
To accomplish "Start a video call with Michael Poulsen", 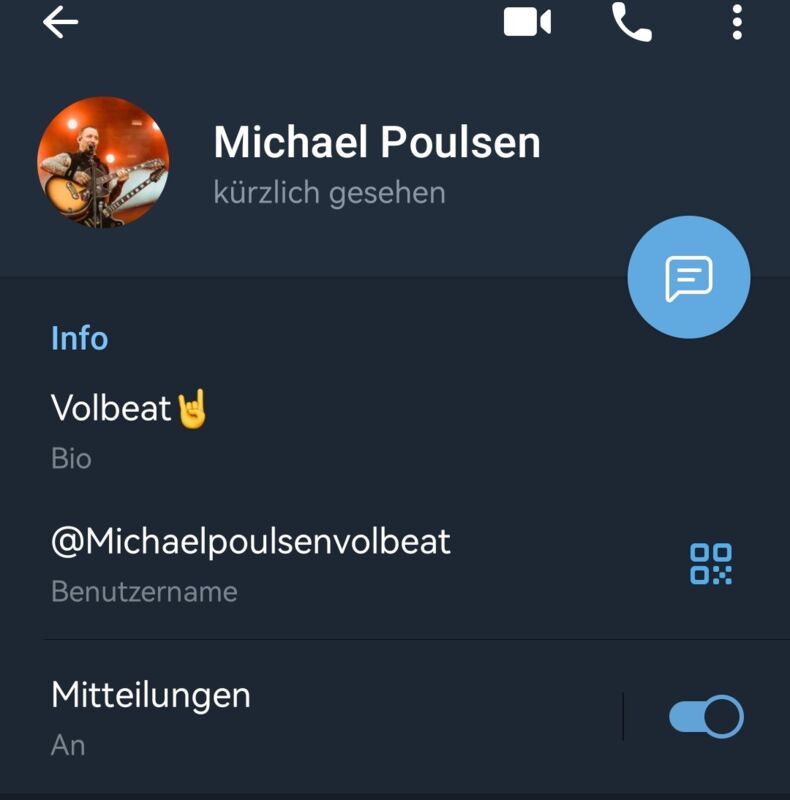I will [527, 22].
